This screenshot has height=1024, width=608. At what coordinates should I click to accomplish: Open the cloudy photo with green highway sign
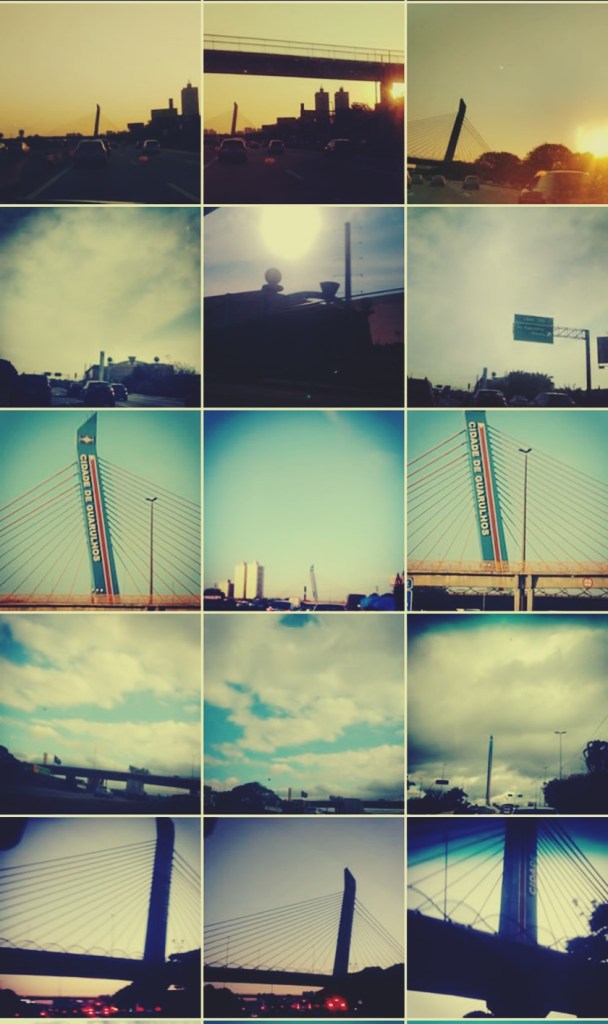point(507,306)
